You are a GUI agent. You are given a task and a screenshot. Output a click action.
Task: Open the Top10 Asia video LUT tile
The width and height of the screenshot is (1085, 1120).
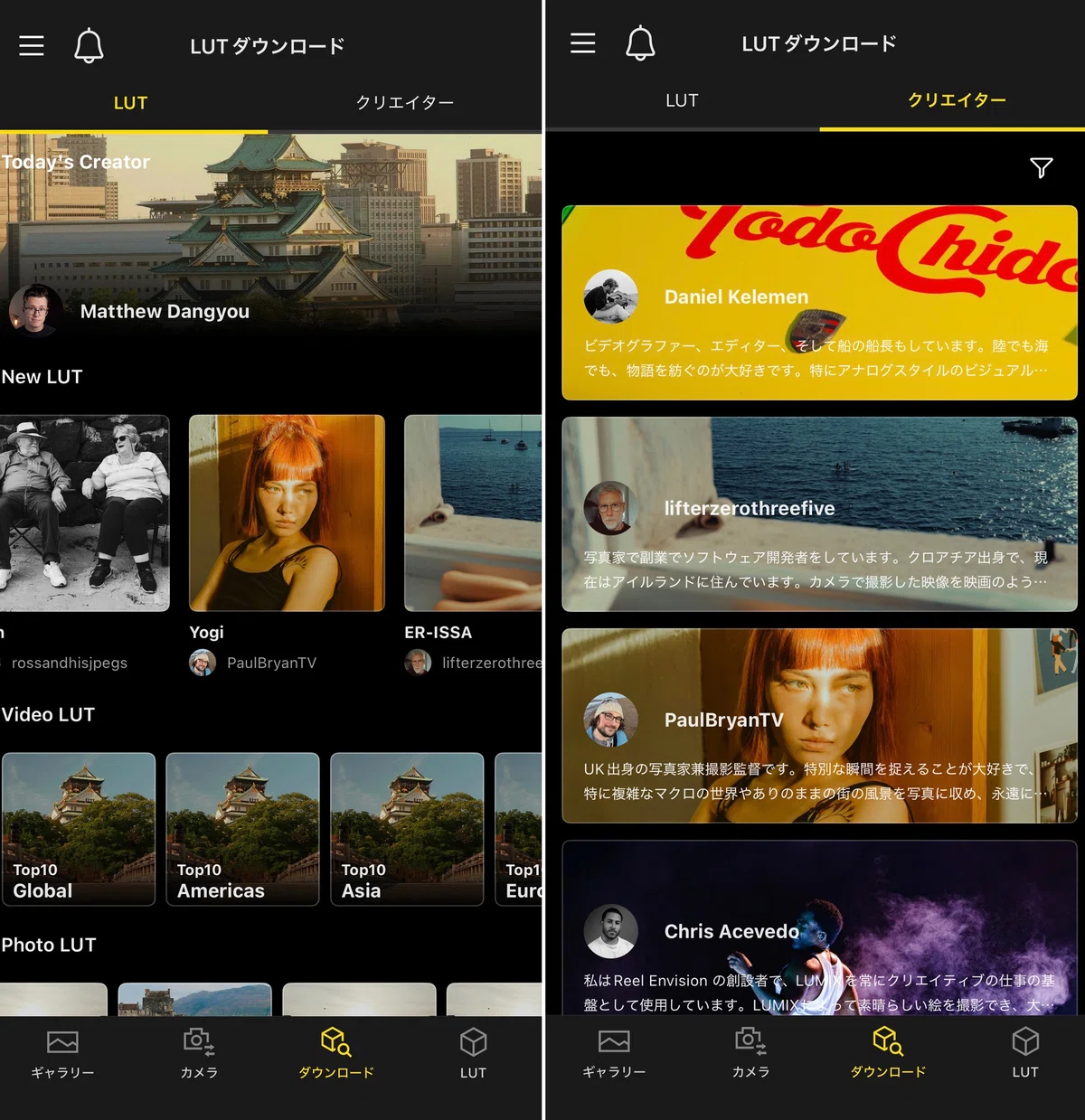[408, 829]
